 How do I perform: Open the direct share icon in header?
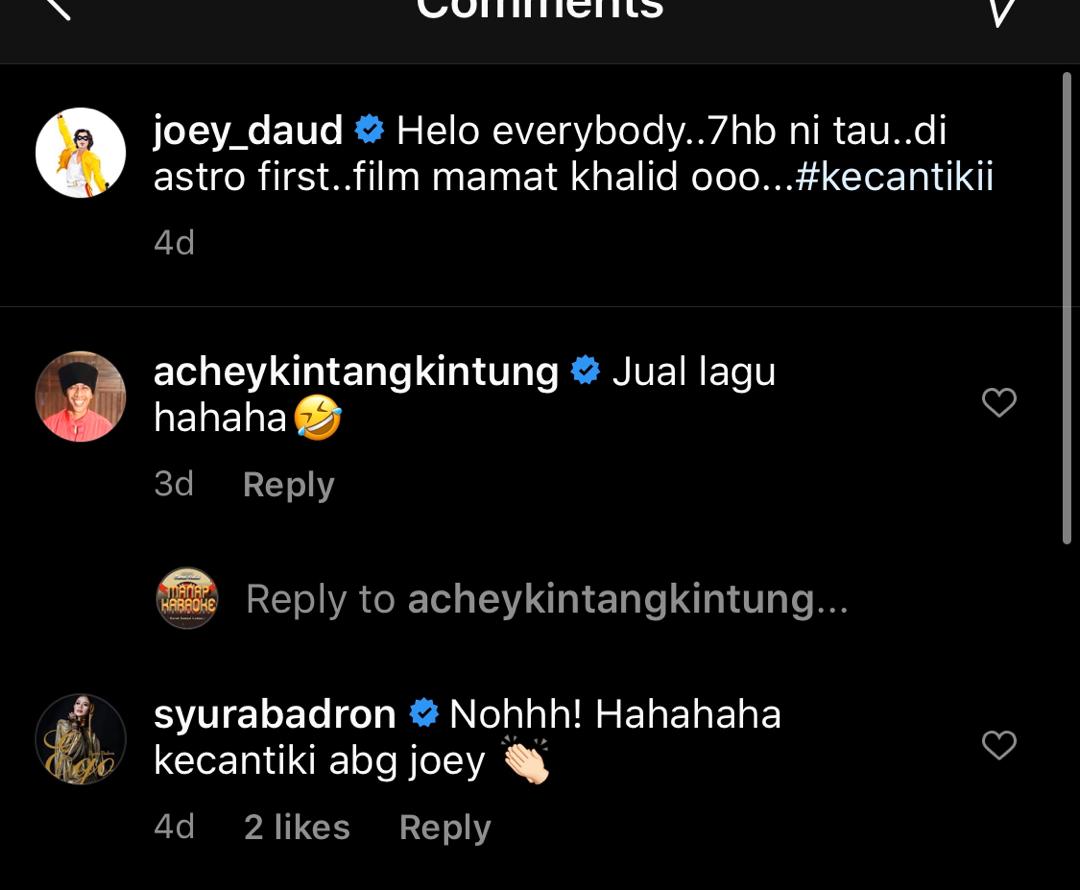(1000, 10)
